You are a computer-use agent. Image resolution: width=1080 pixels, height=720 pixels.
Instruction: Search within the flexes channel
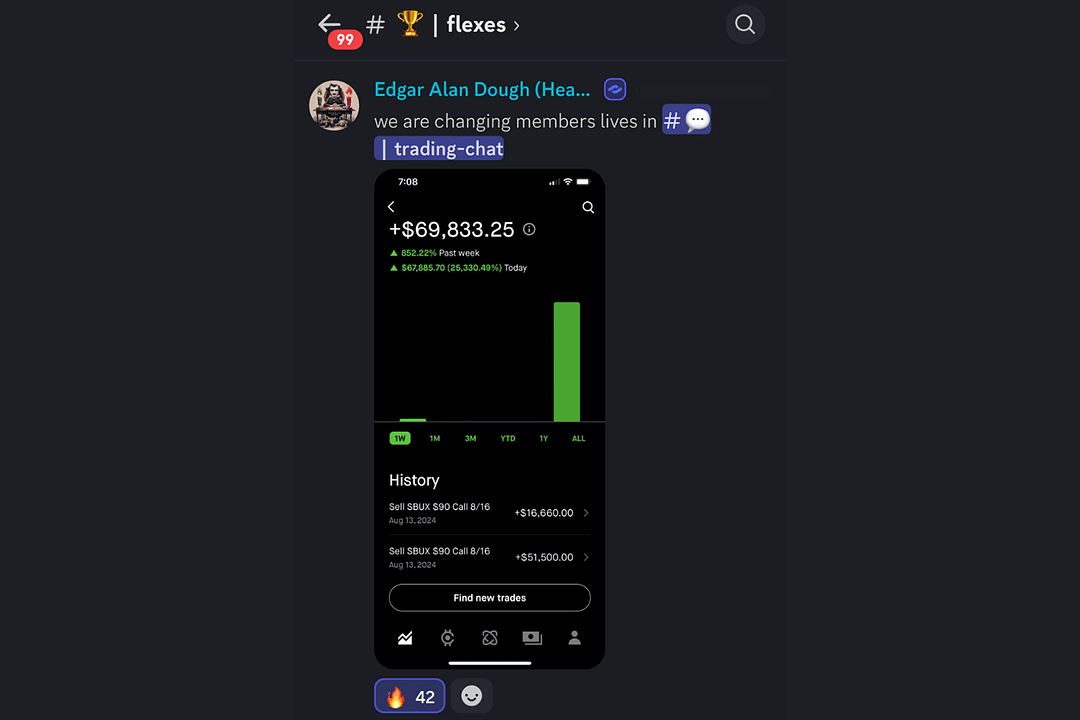[x=745, y=25]
